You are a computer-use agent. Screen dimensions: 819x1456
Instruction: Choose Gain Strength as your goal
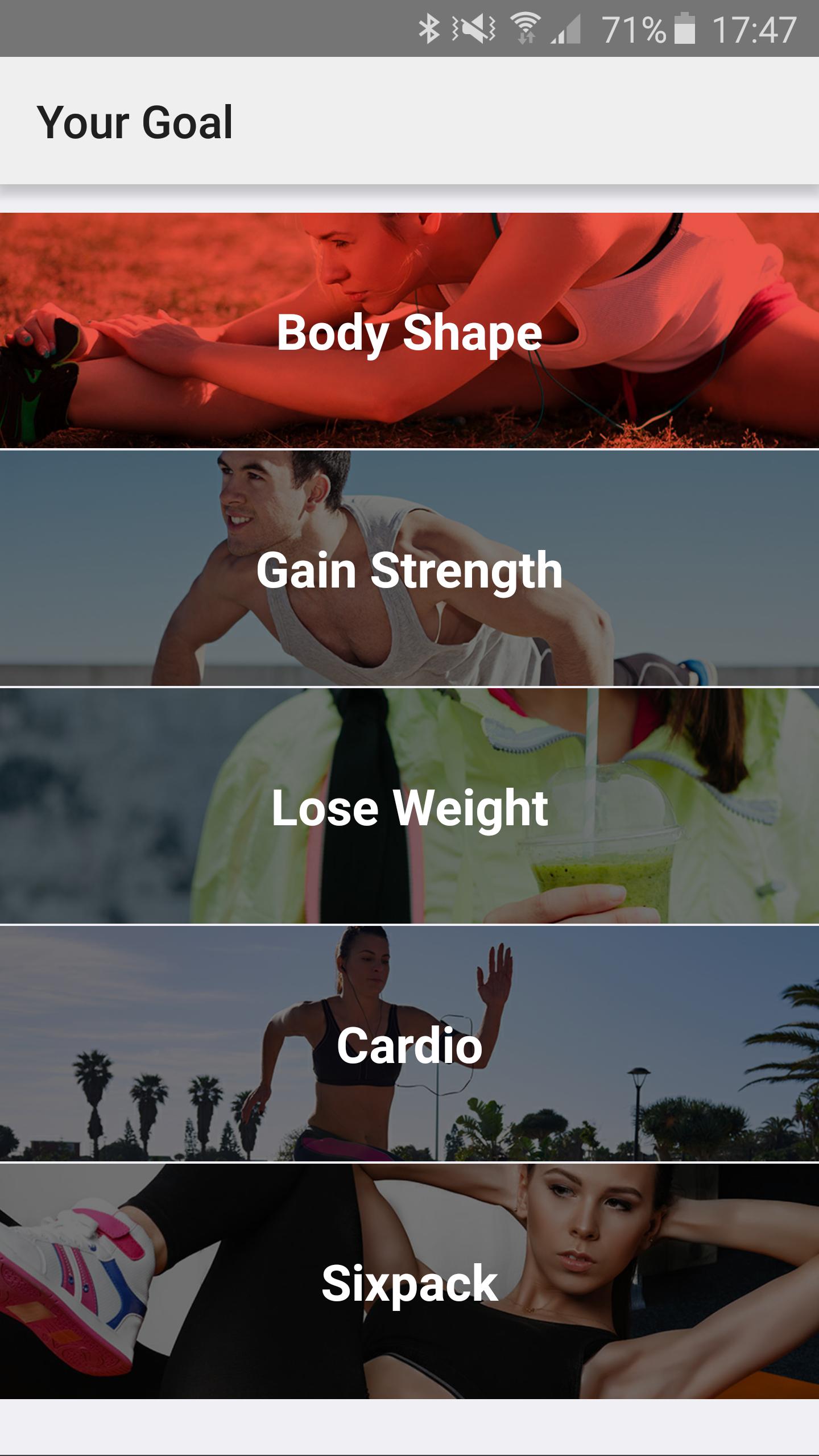[409, 569]
